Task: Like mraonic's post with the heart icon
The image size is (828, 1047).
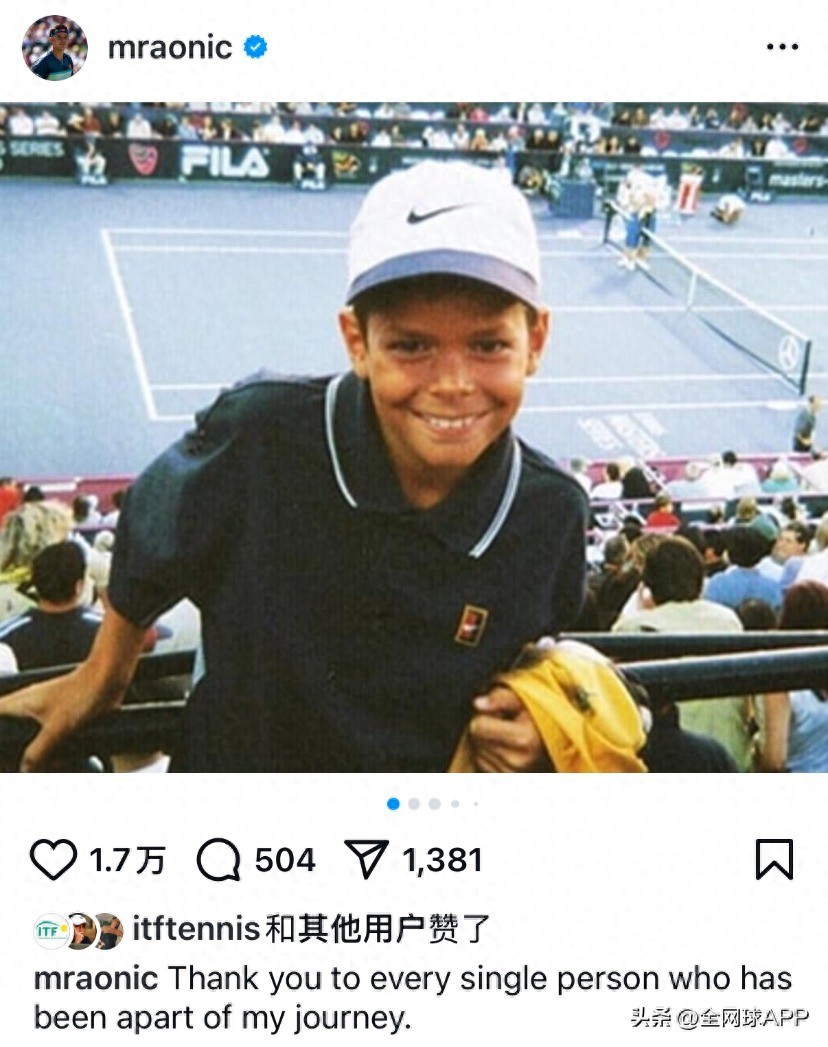Action: (x=53, y=859)
